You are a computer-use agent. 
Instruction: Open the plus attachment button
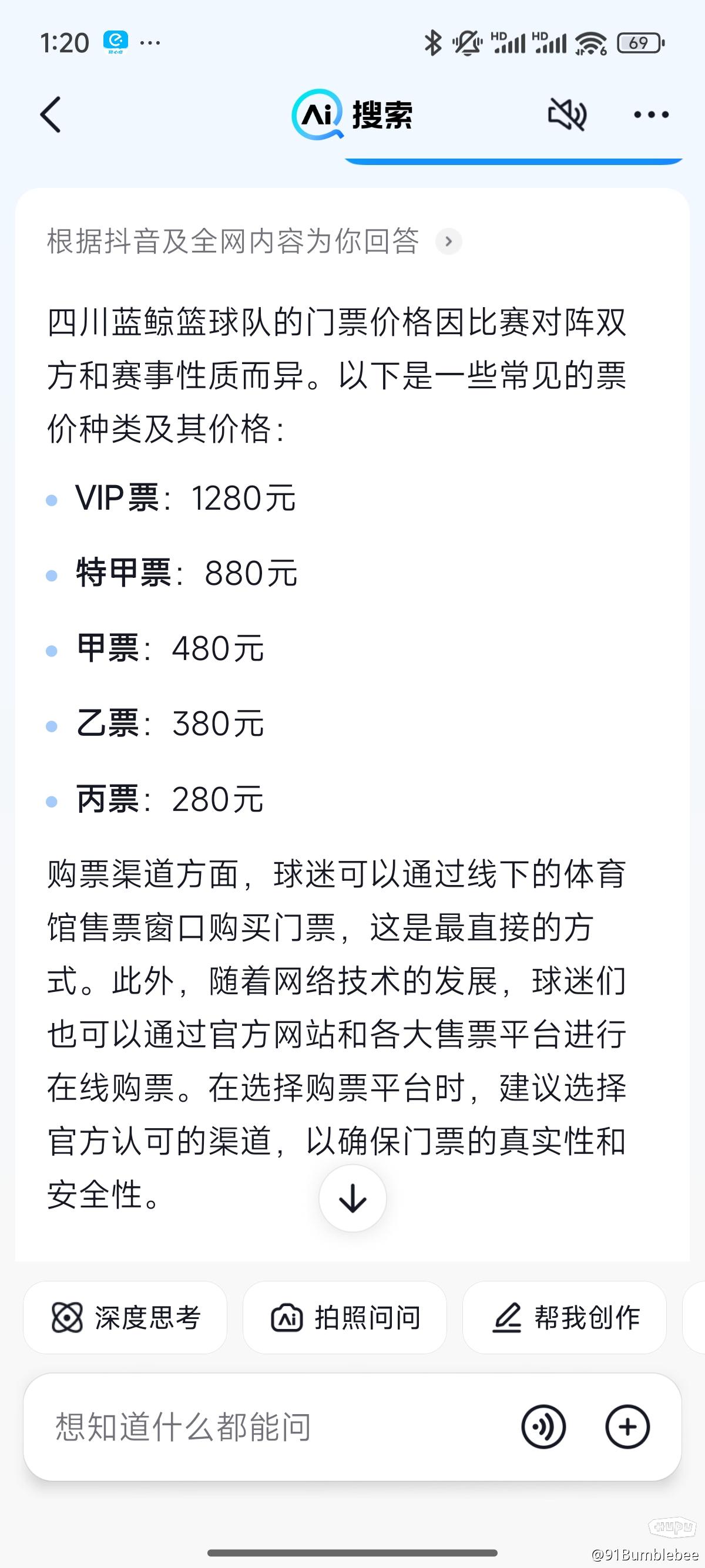(627, 1427)
